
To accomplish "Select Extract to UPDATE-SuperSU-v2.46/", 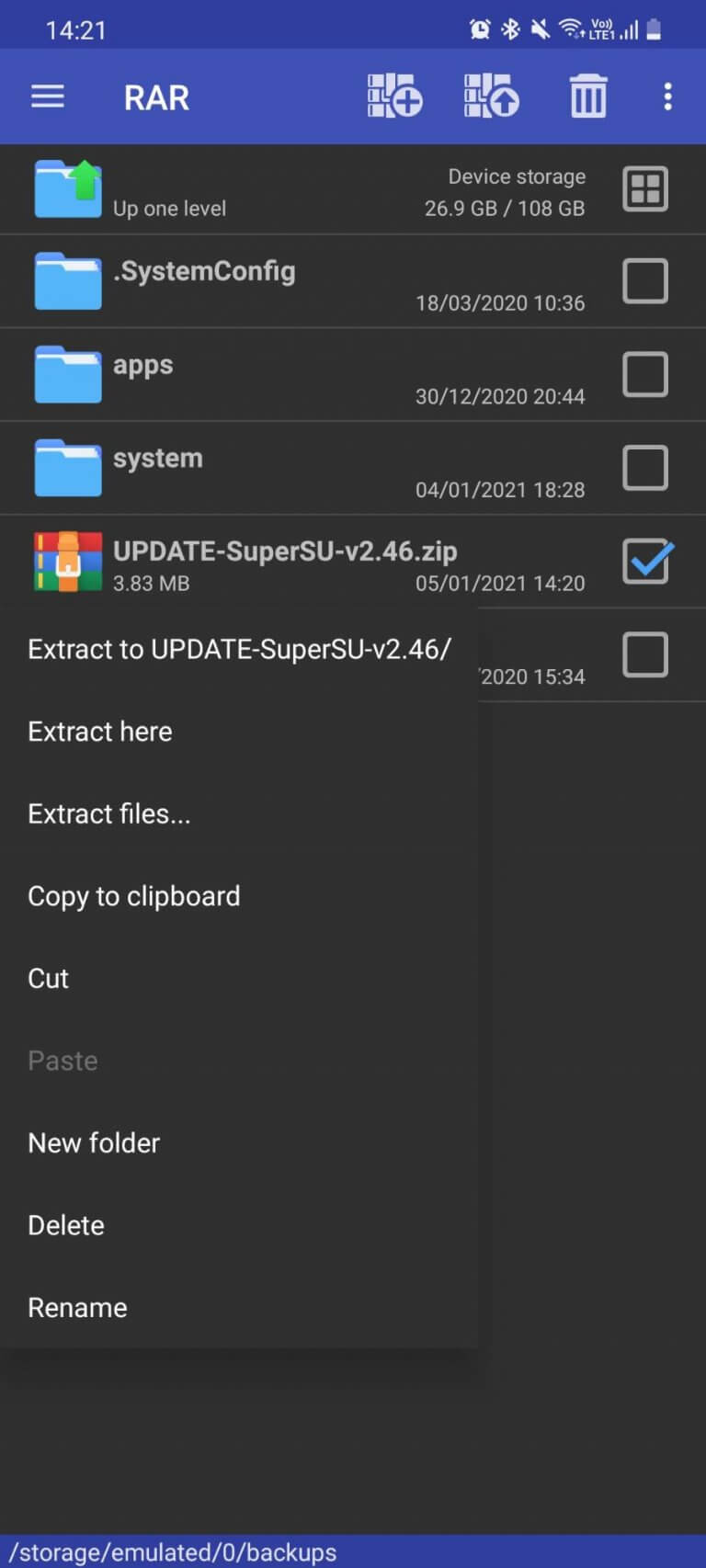I will pos(239,649).
